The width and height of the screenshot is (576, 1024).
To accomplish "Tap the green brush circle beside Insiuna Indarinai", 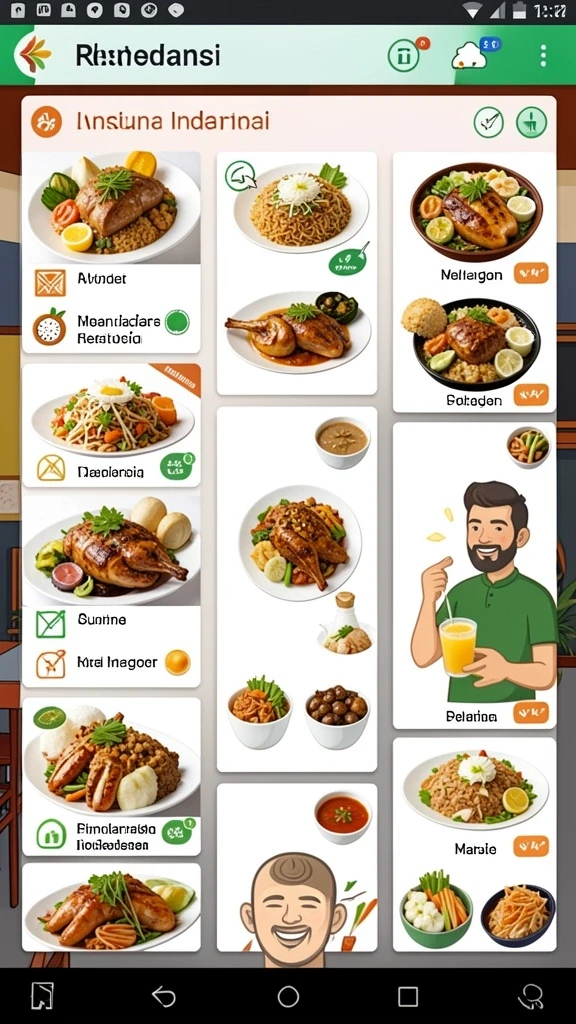I will click(532, 122).
